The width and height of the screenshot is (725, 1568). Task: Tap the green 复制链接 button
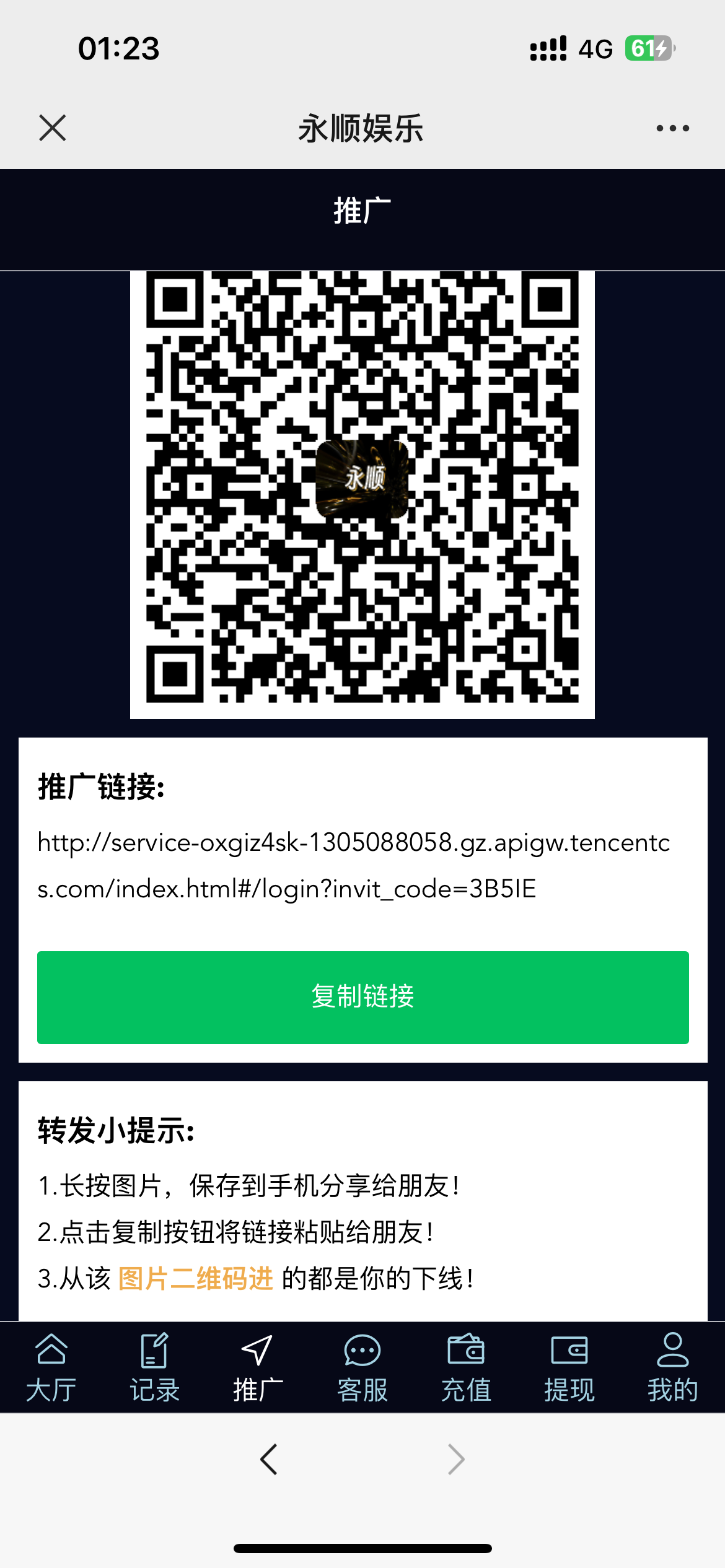362,997
